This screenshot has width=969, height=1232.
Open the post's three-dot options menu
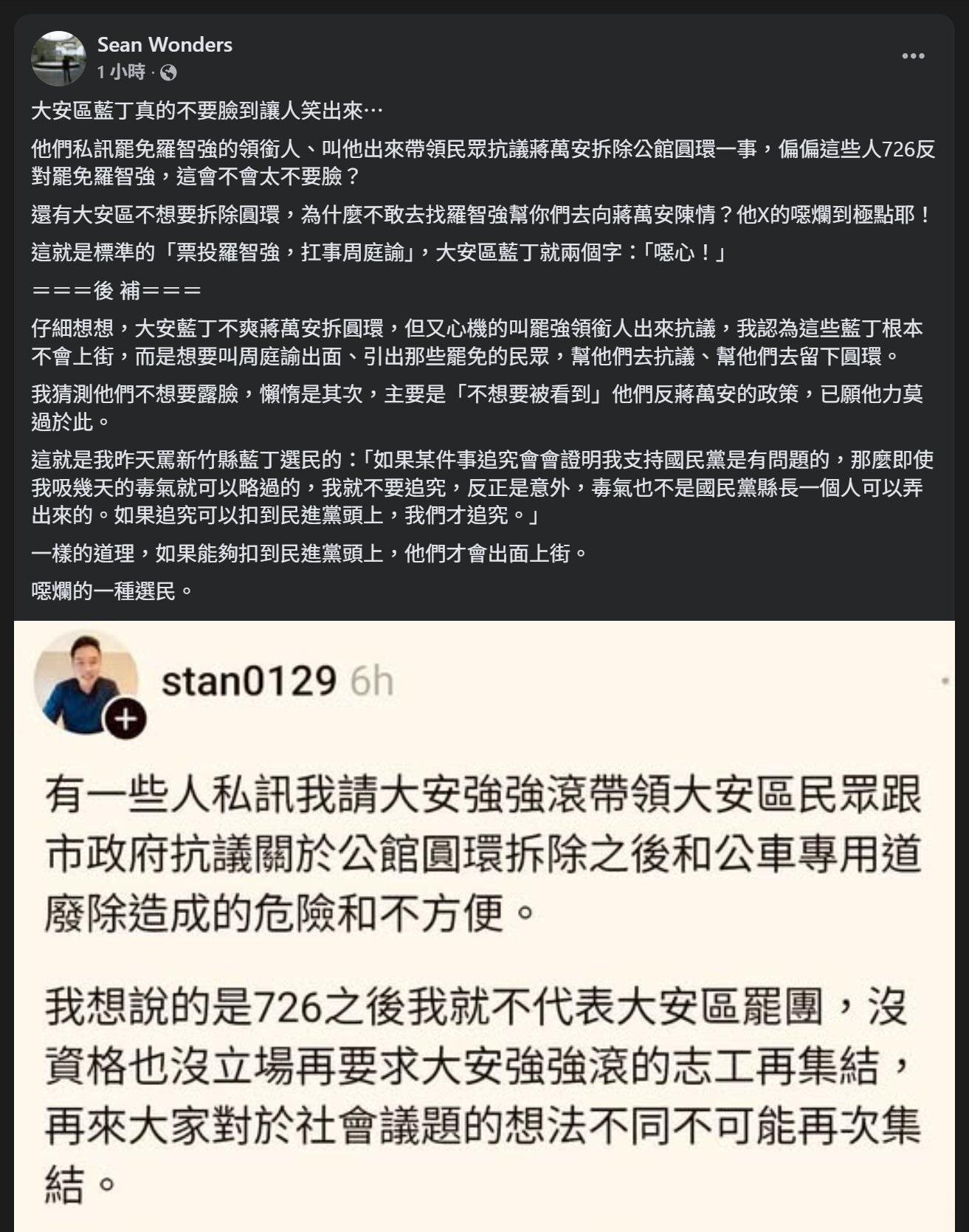pos(913,57)
